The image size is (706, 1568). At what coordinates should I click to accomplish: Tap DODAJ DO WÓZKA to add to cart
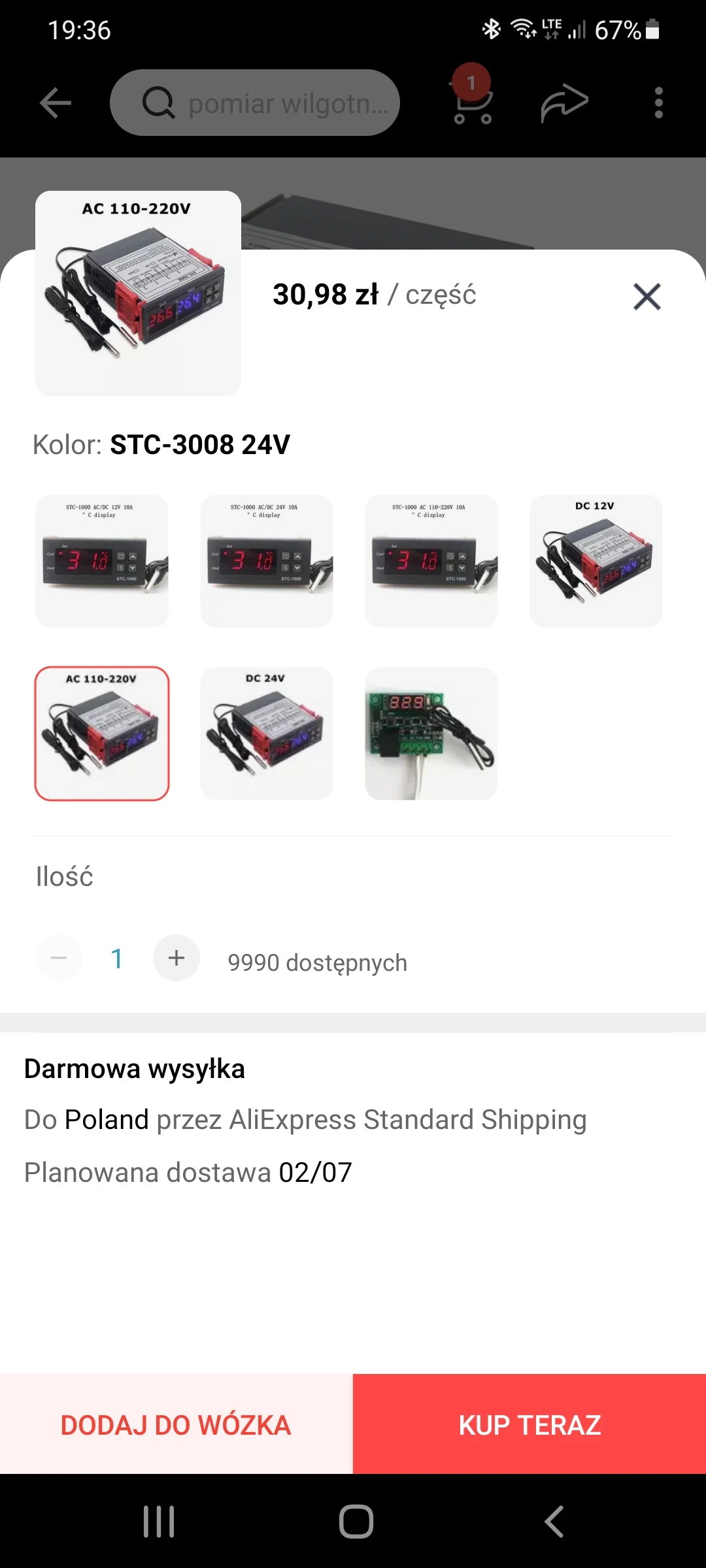pos(176,1425)
